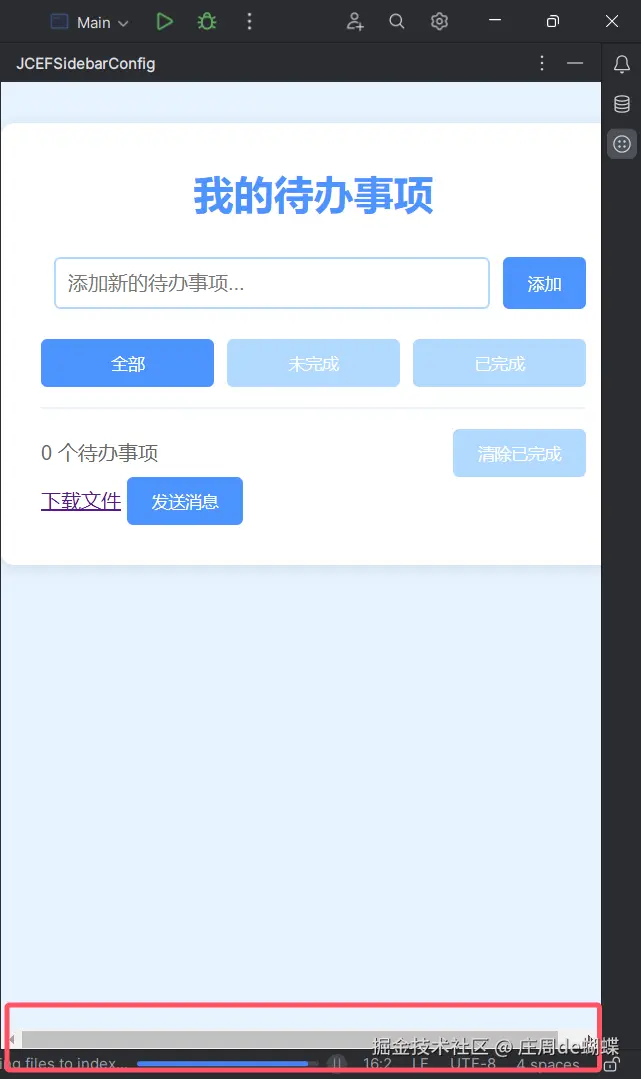Tap the 添加 button
Viewport: 641px width, 1079px height.
click(544, 284)
